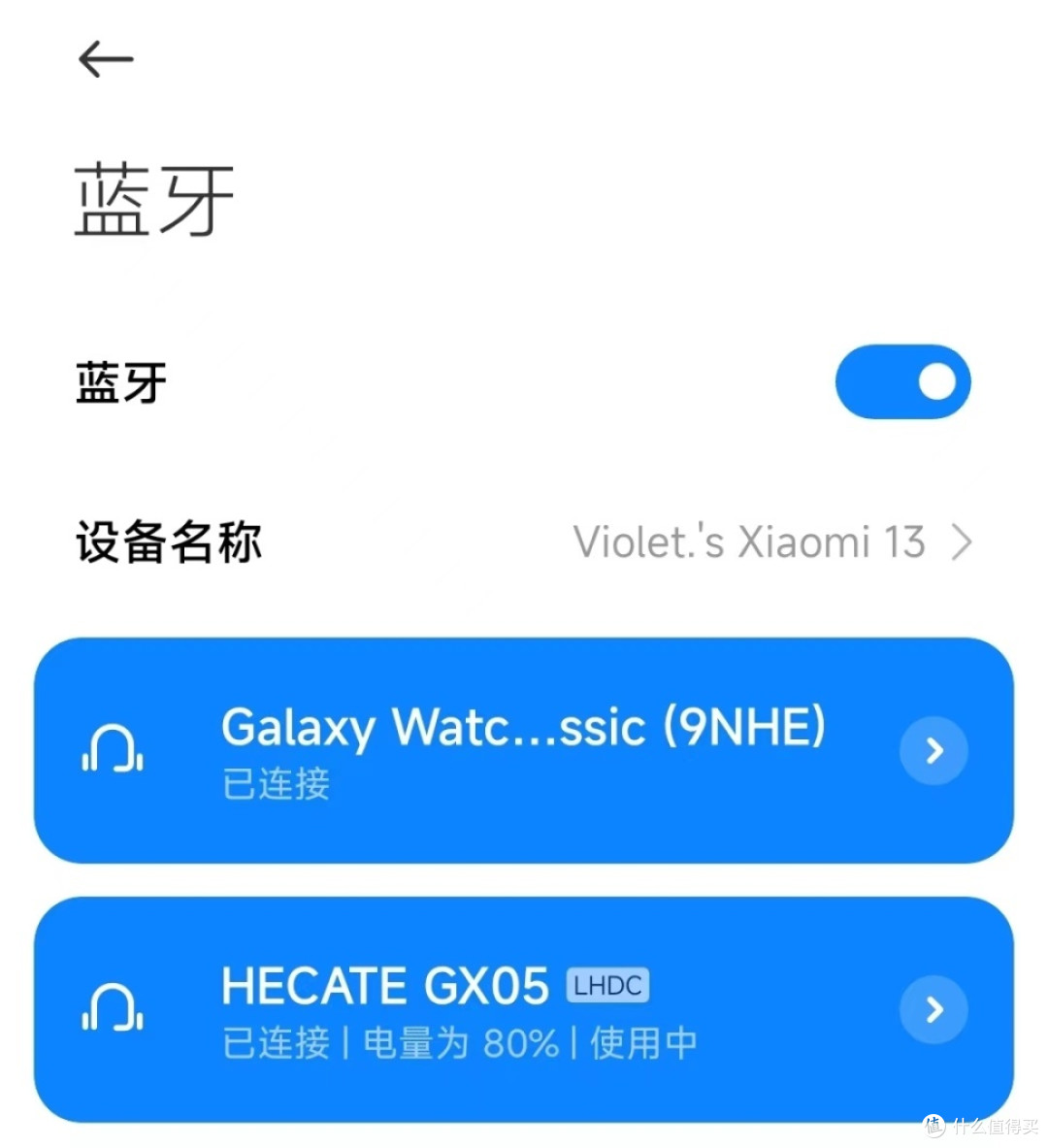The width and height of the screenshot is (1048, 1148).
Task: Expand device name row via its chevron
Action: point(962,541)
